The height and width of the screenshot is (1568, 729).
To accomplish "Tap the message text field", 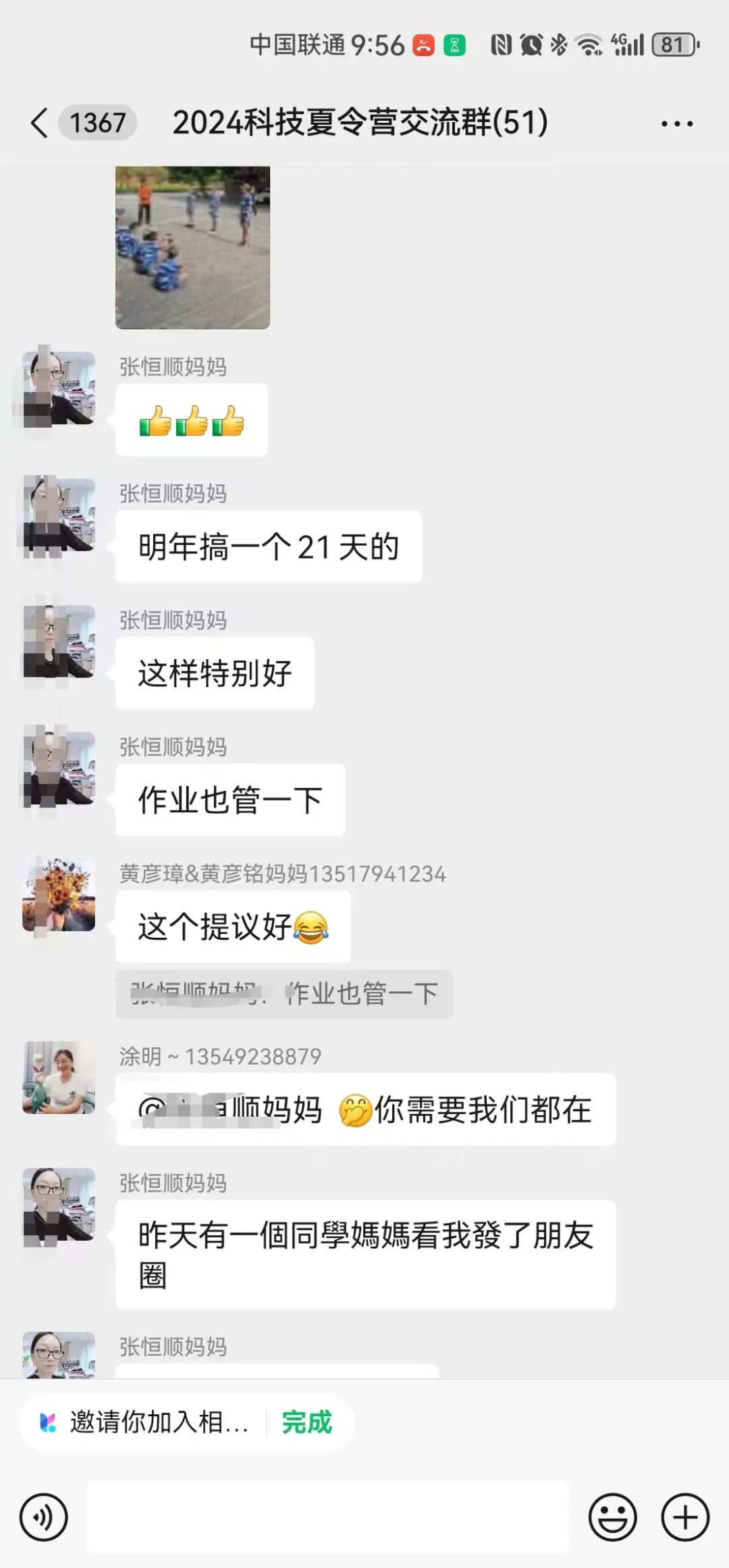I will [x=328, y=1517].
